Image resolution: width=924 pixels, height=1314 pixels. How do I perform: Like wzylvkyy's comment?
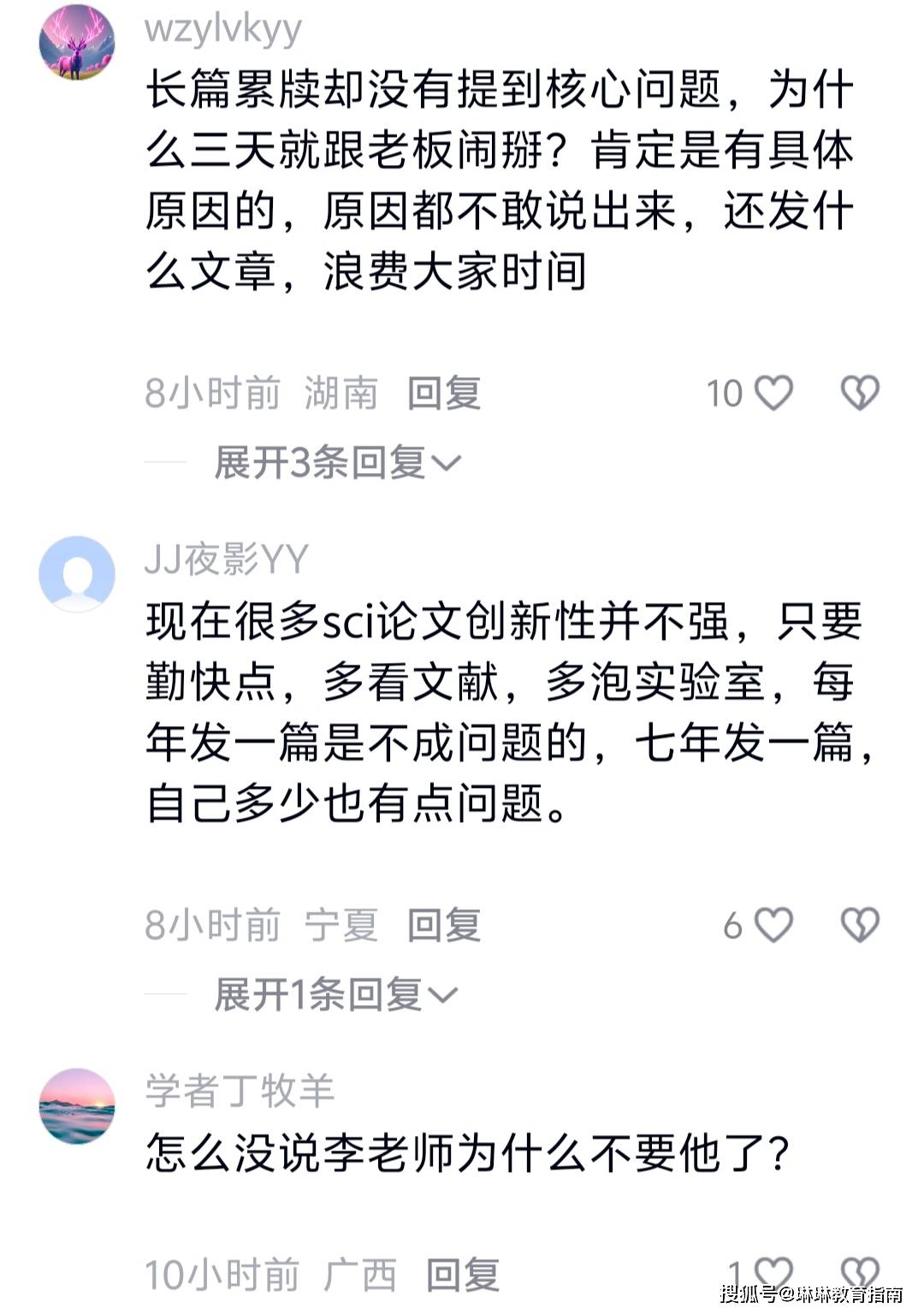pos(773,394)
